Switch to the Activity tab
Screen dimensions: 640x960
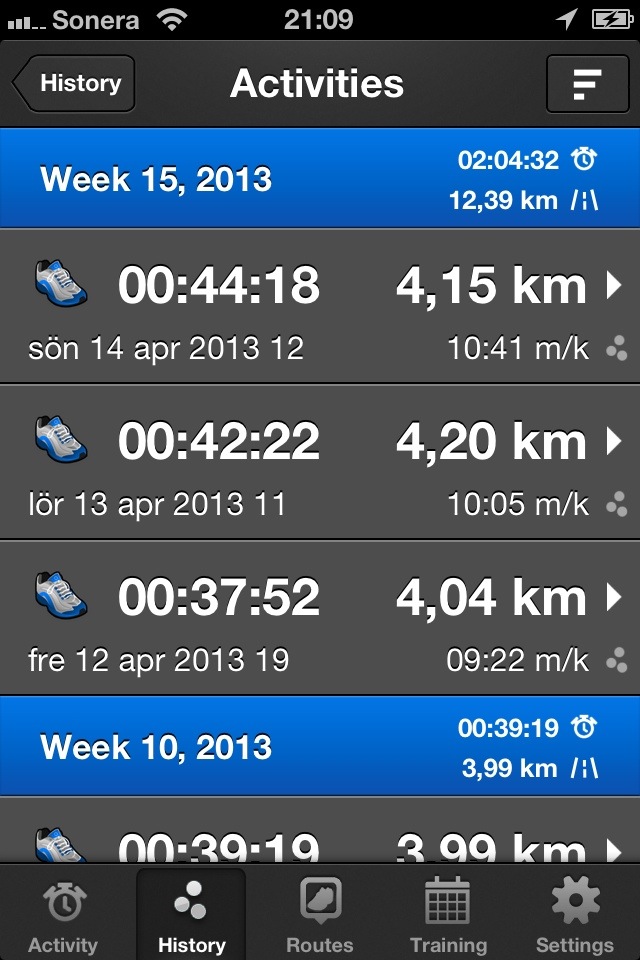tap(63, 915)
